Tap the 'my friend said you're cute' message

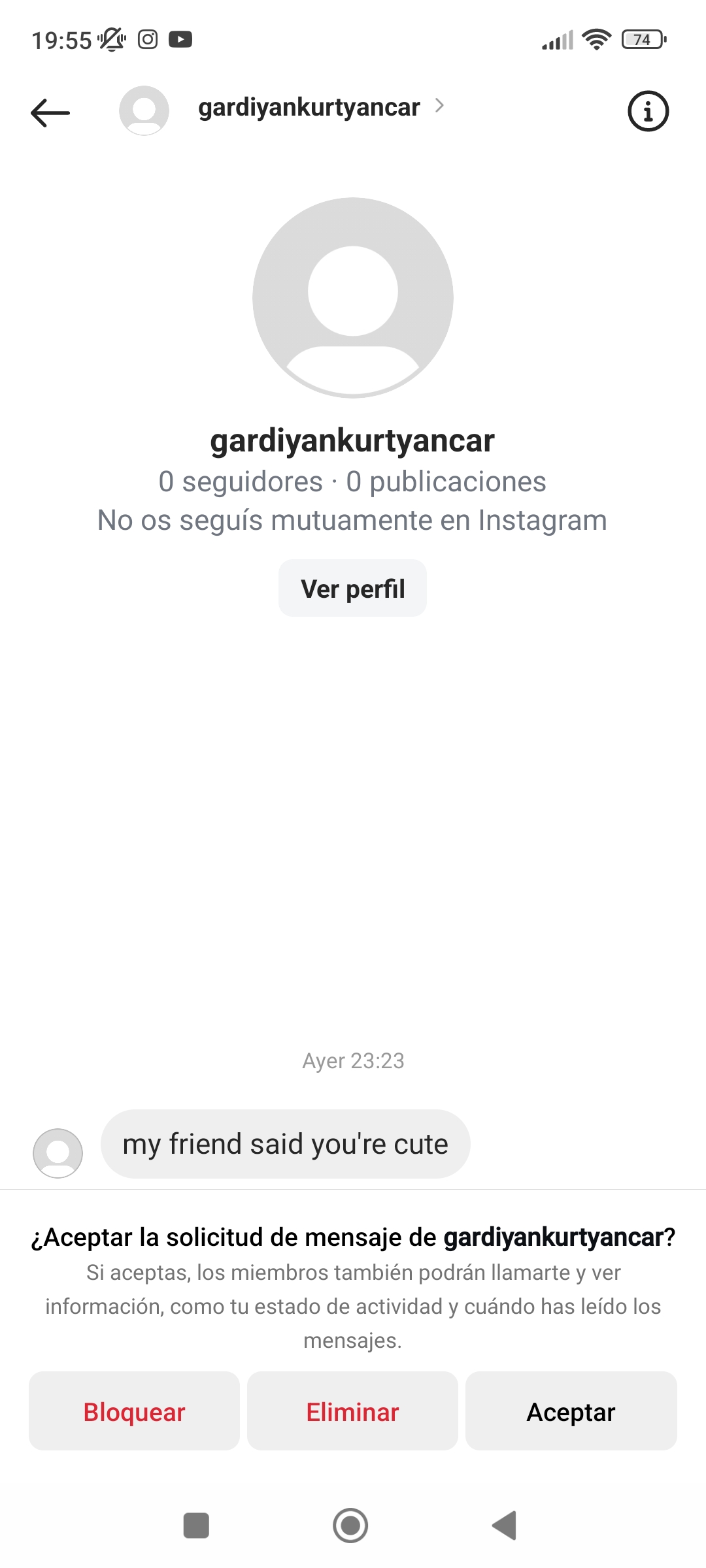(x=286, y=1143)
